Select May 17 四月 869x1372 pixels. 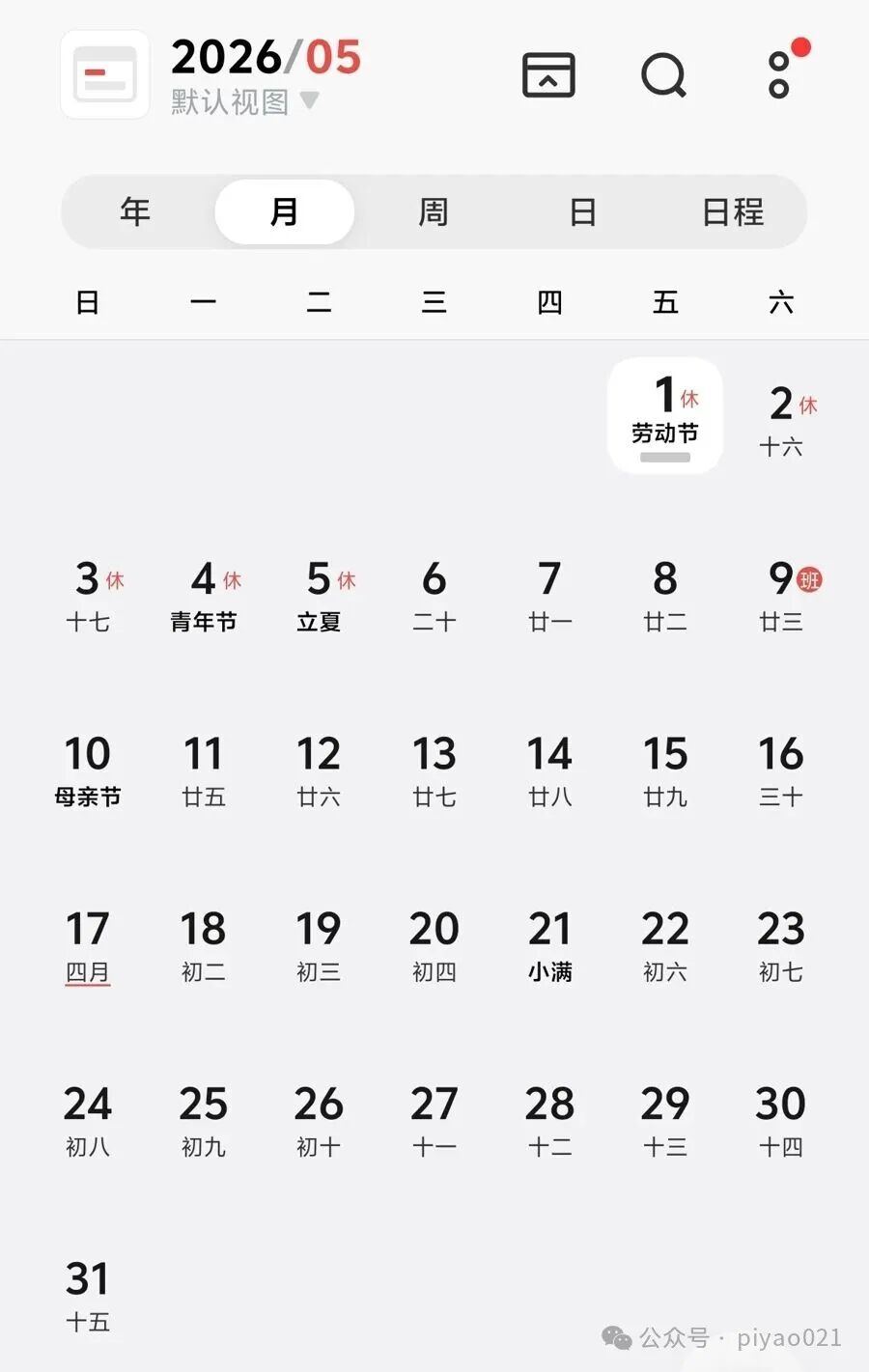coord(88,946)
